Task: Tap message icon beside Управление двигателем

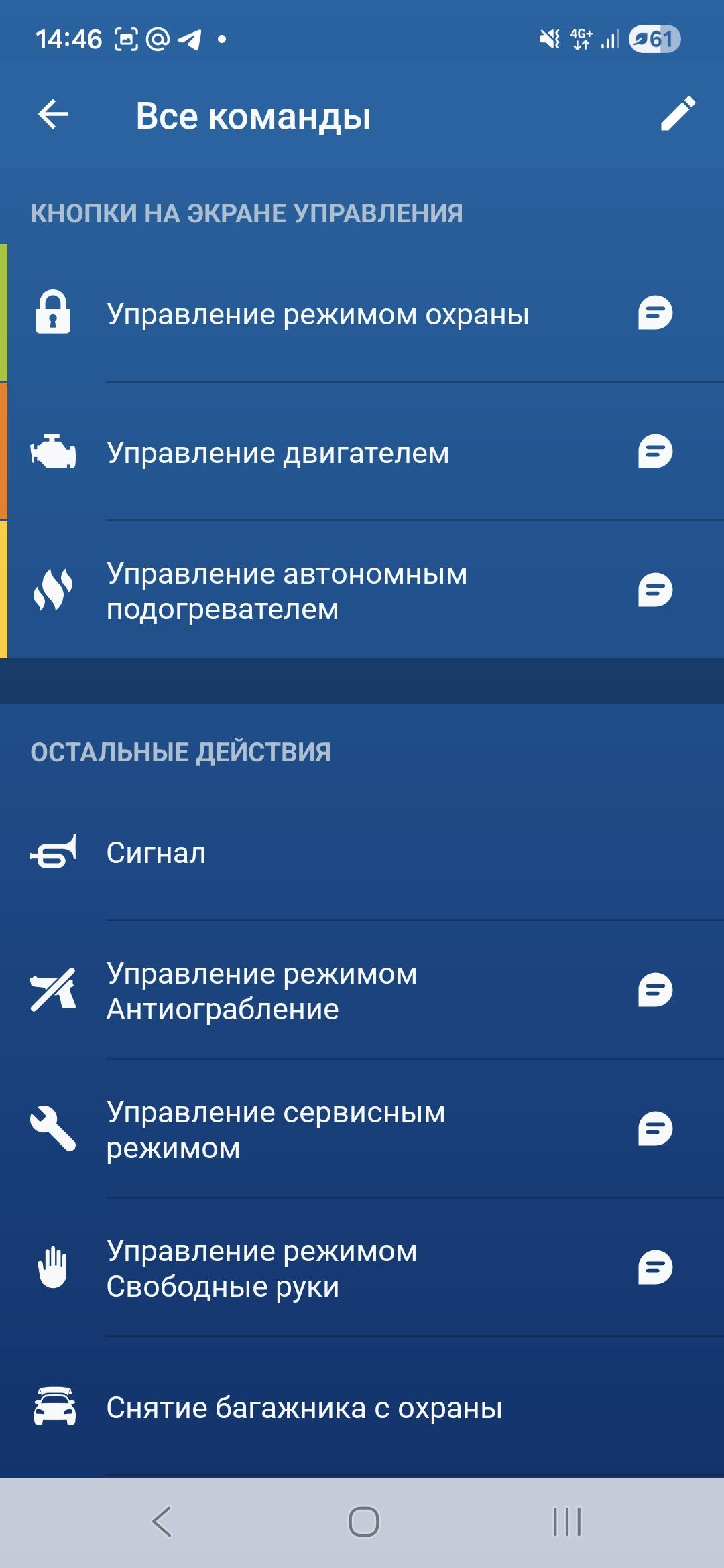Action: pos(655,452)
